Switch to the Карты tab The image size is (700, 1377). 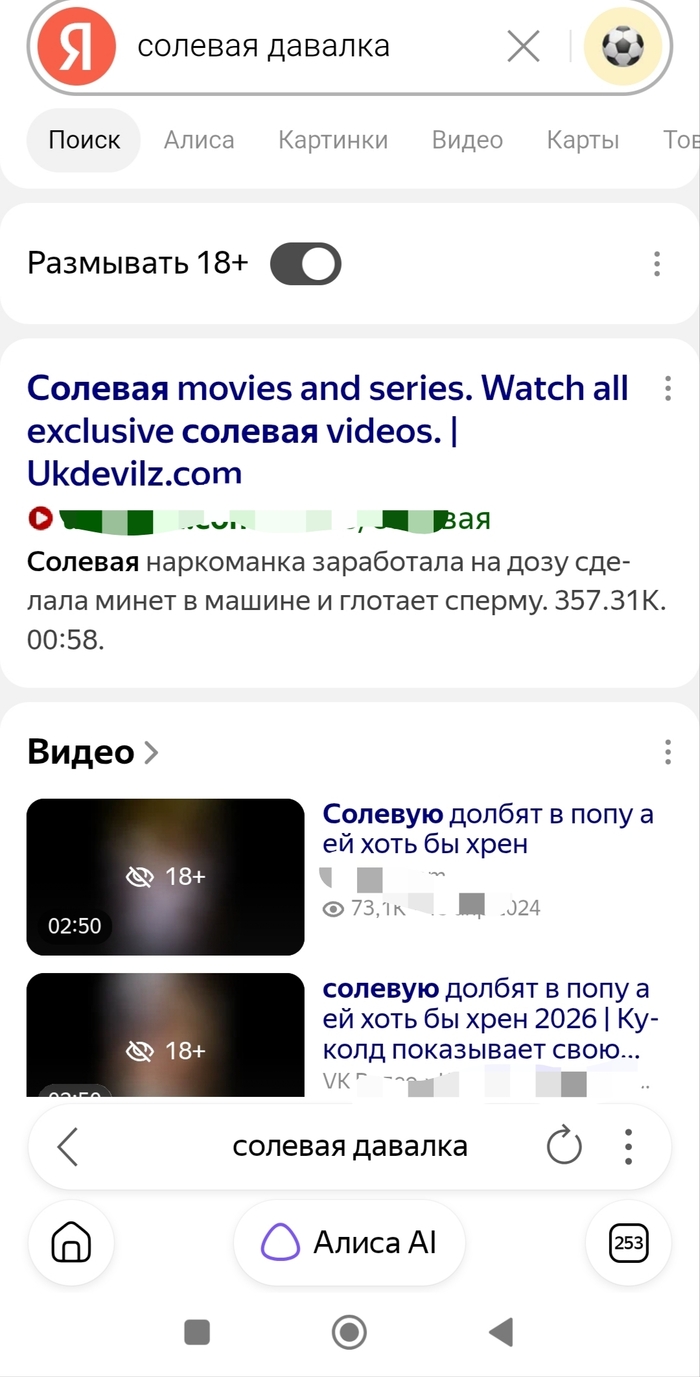[x=583, y=140]
